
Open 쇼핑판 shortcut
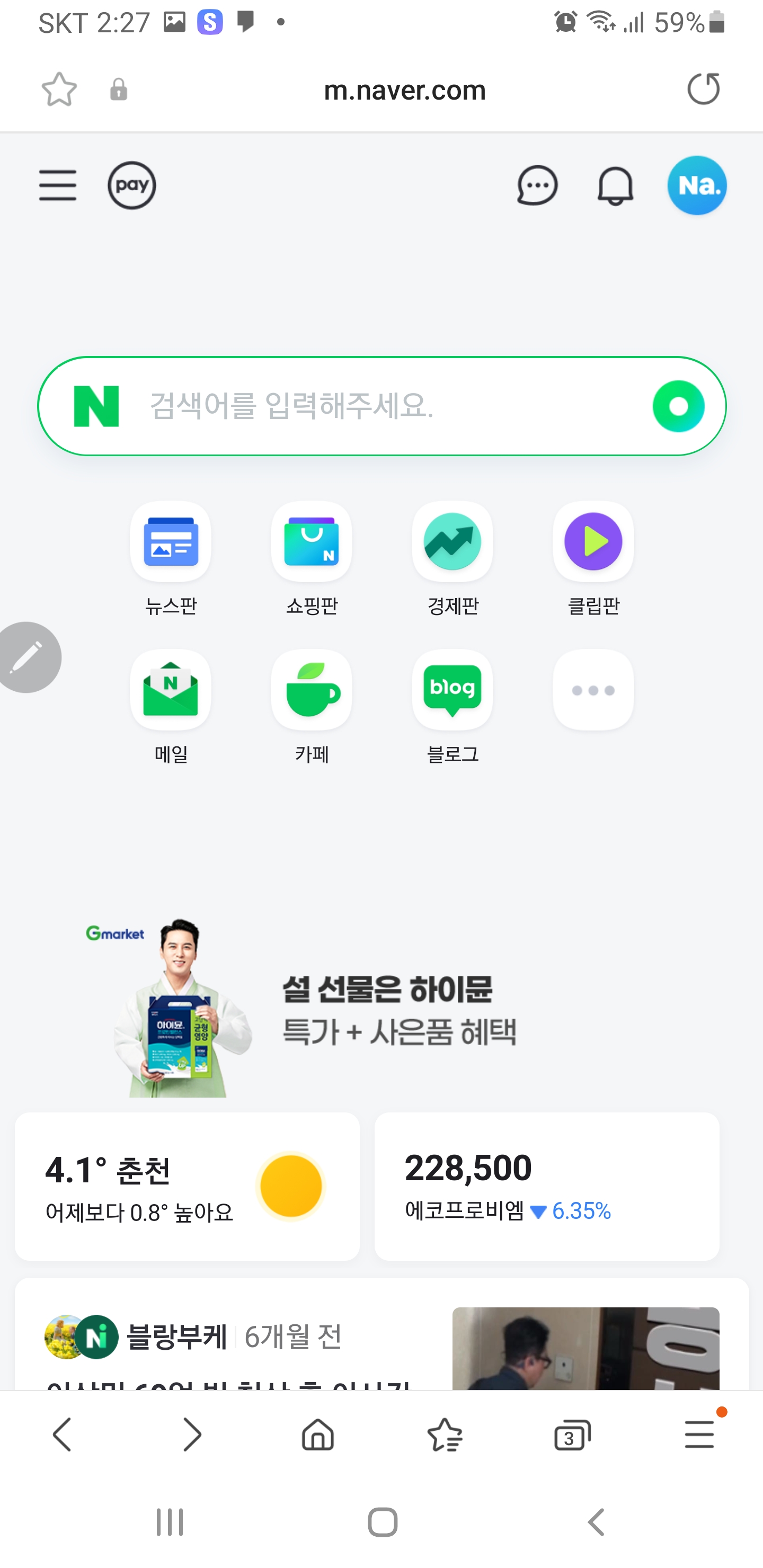pyautogui.click(x=312, y=541)
